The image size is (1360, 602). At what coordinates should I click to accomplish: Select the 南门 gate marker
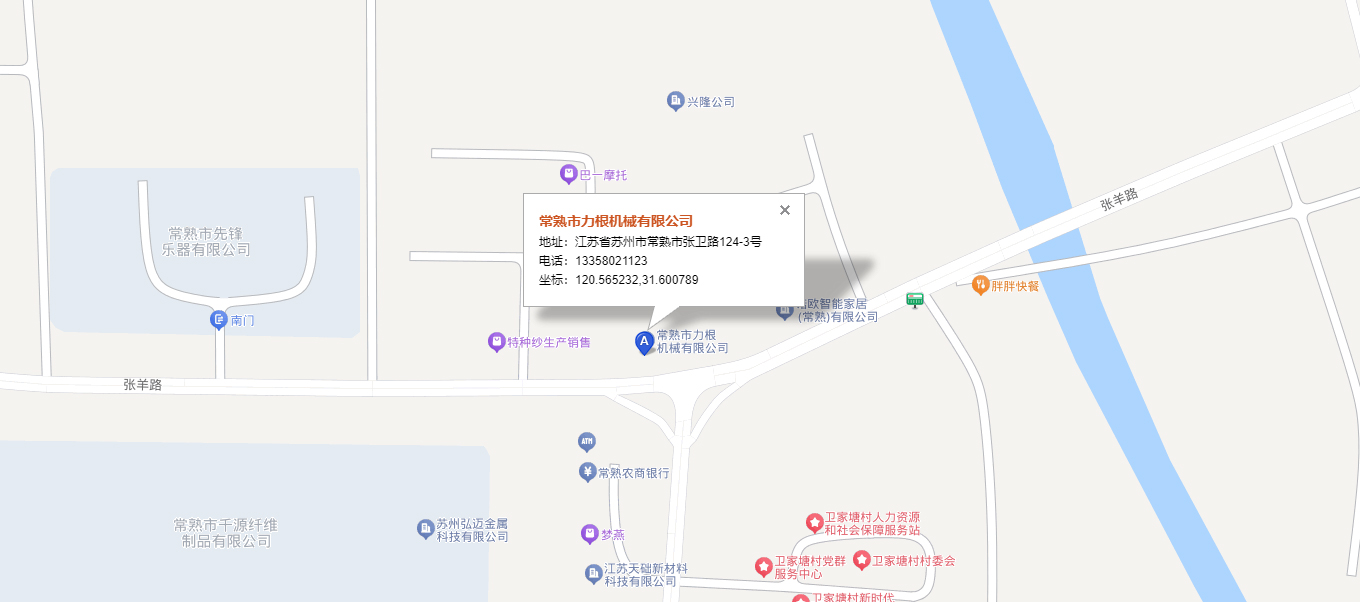[x=219, y=320]
